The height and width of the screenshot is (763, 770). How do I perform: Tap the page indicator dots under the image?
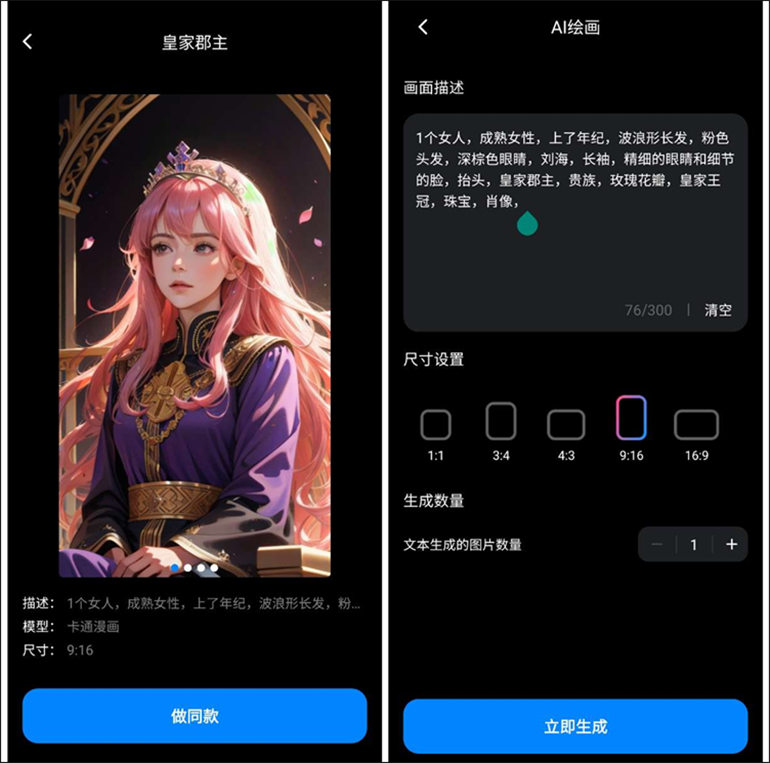pos(194,567)
